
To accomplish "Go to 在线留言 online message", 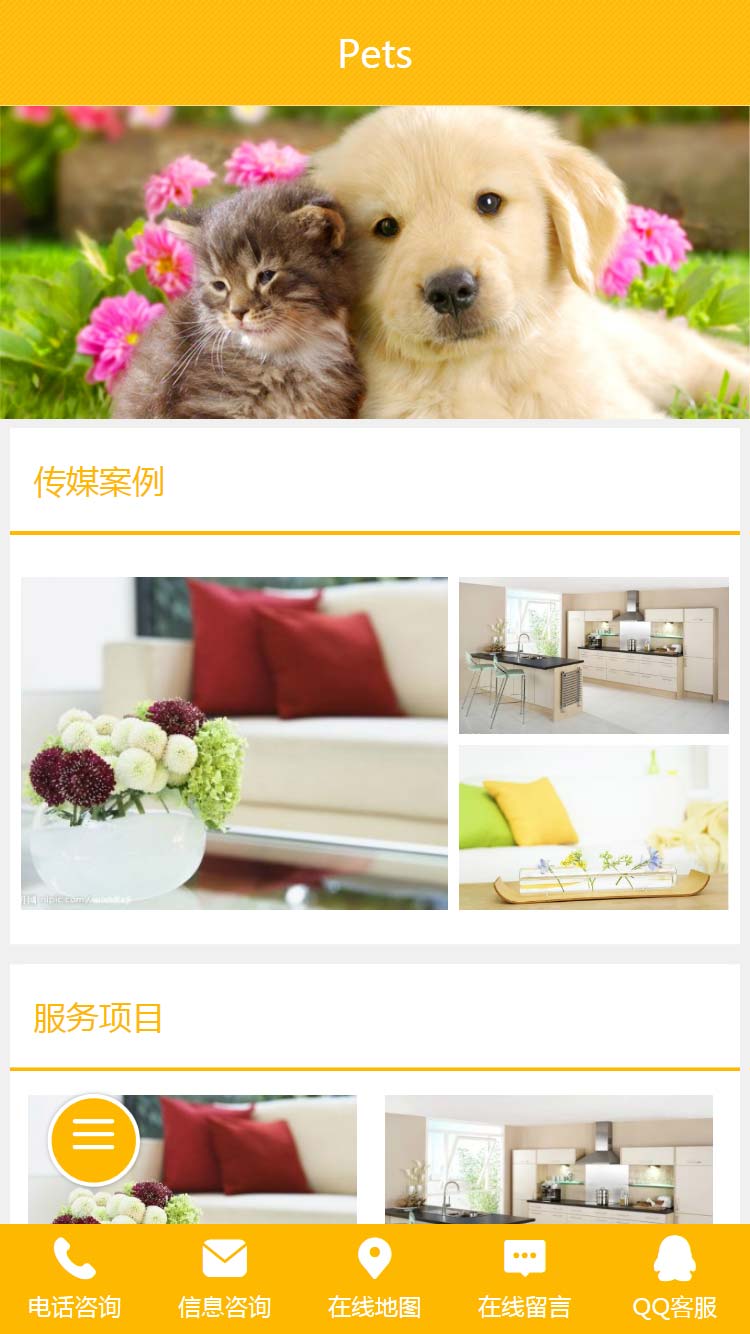I will 525,1279.
